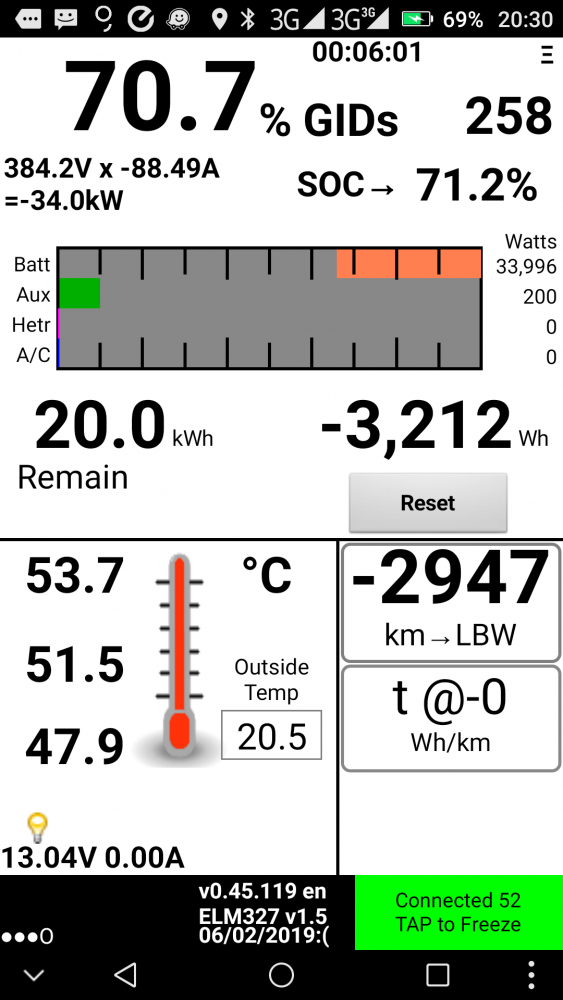Tap the km to LBW box

click(x=451, y=603)
